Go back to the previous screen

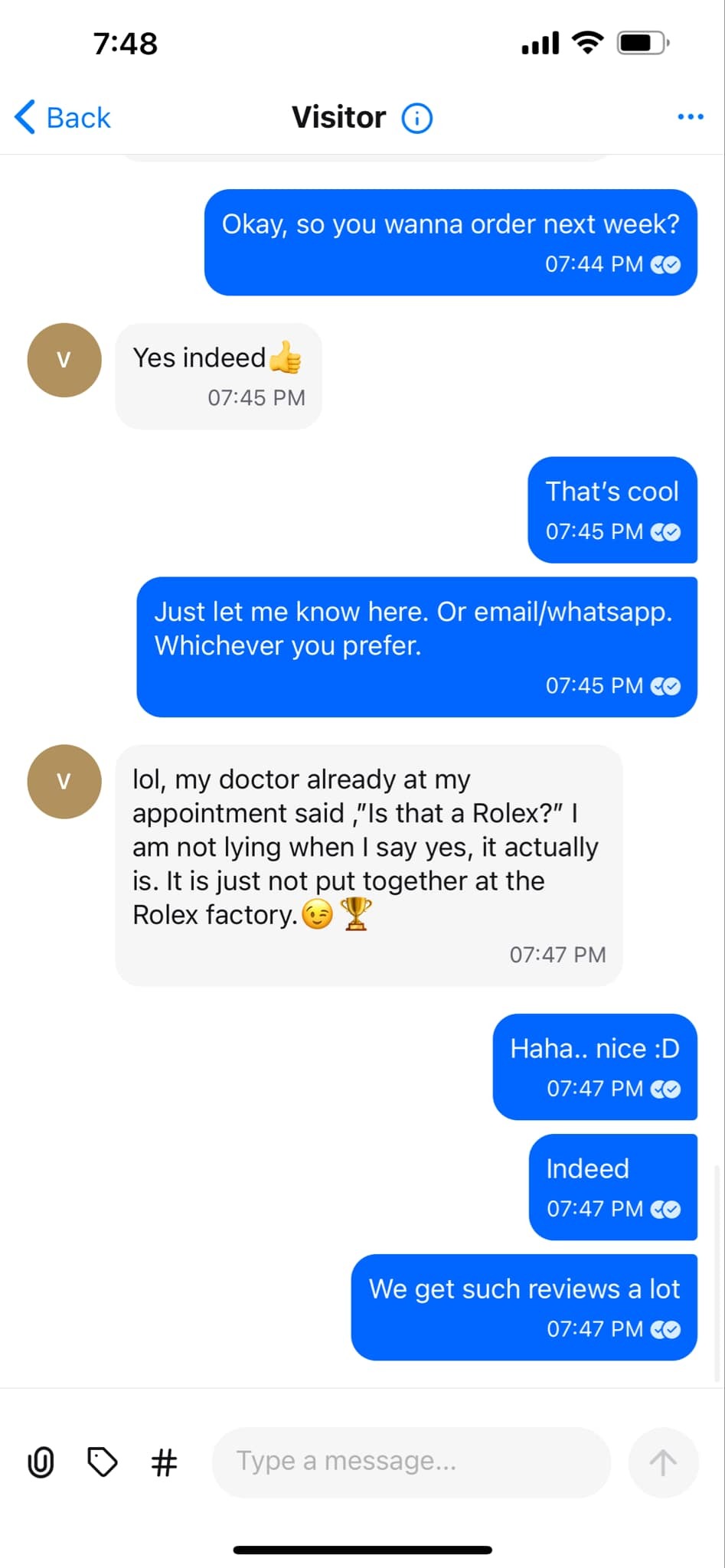click(x=63, y=118)
